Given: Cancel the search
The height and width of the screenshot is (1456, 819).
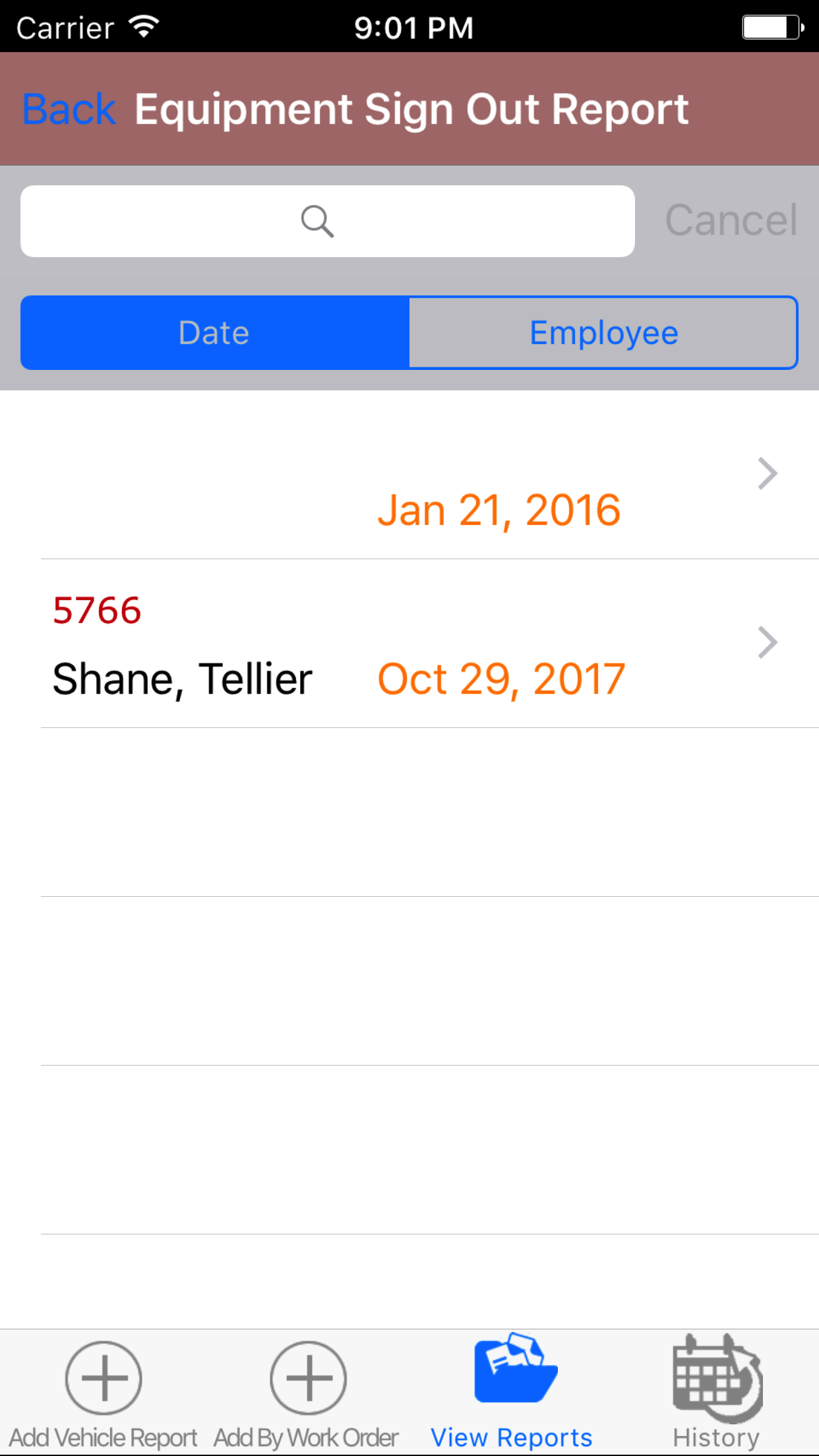Looking at the screenshot, I should tap(731, 220).
